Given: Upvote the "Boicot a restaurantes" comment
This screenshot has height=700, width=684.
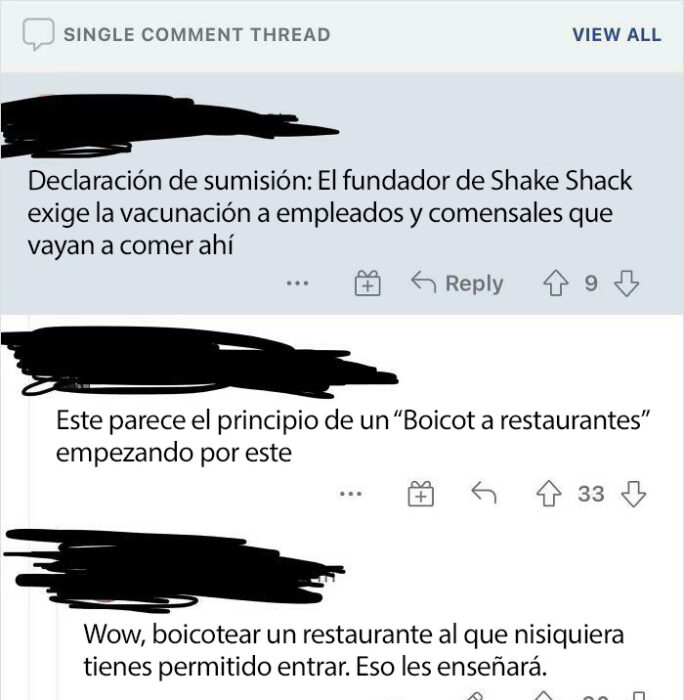Looking at the screenshot, I should tap(549, 493).
